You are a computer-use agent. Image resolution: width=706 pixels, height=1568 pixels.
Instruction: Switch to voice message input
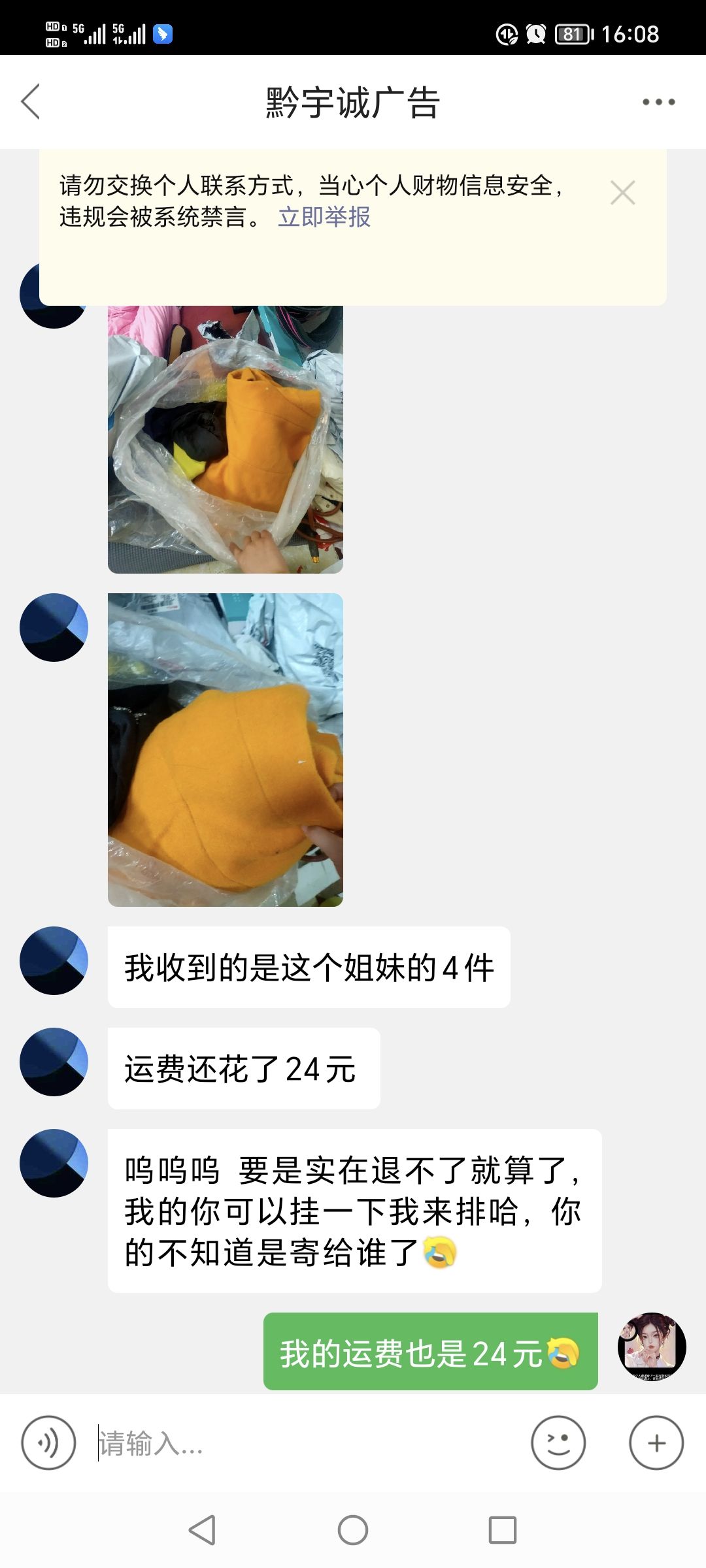(x=48, y=1443)
